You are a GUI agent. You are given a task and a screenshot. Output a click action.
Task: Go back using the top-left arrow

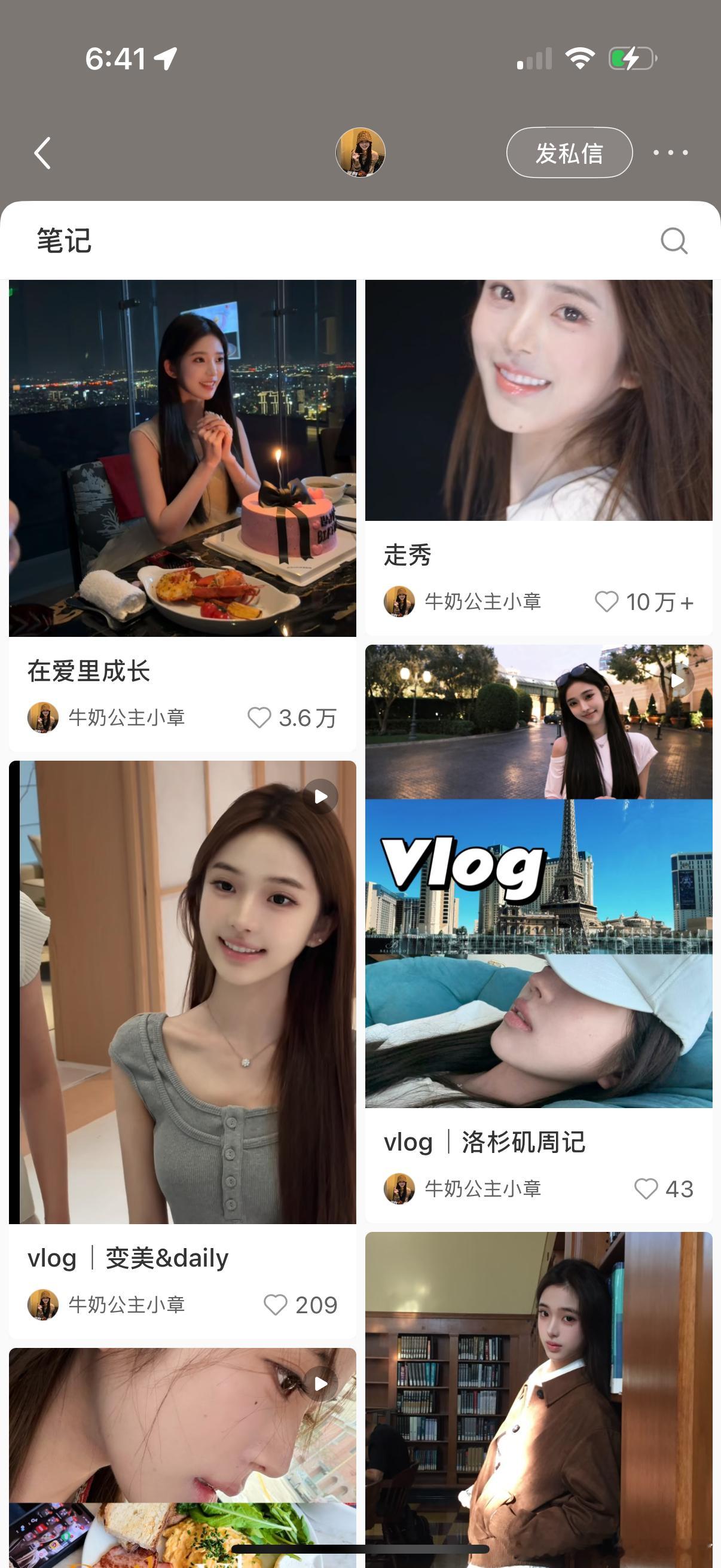tap(42, 152)
